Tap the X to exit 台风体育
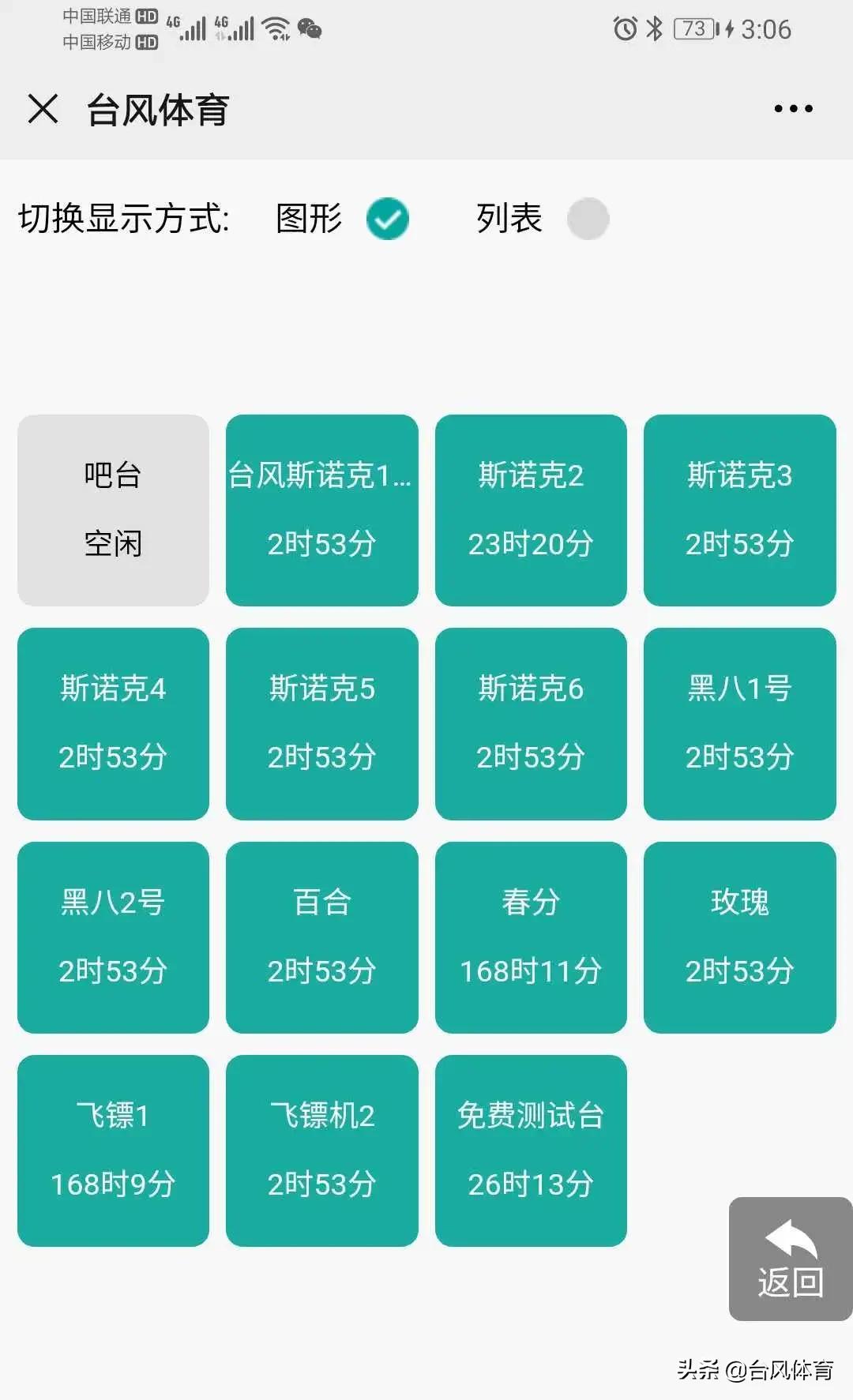 coord(43,111)
